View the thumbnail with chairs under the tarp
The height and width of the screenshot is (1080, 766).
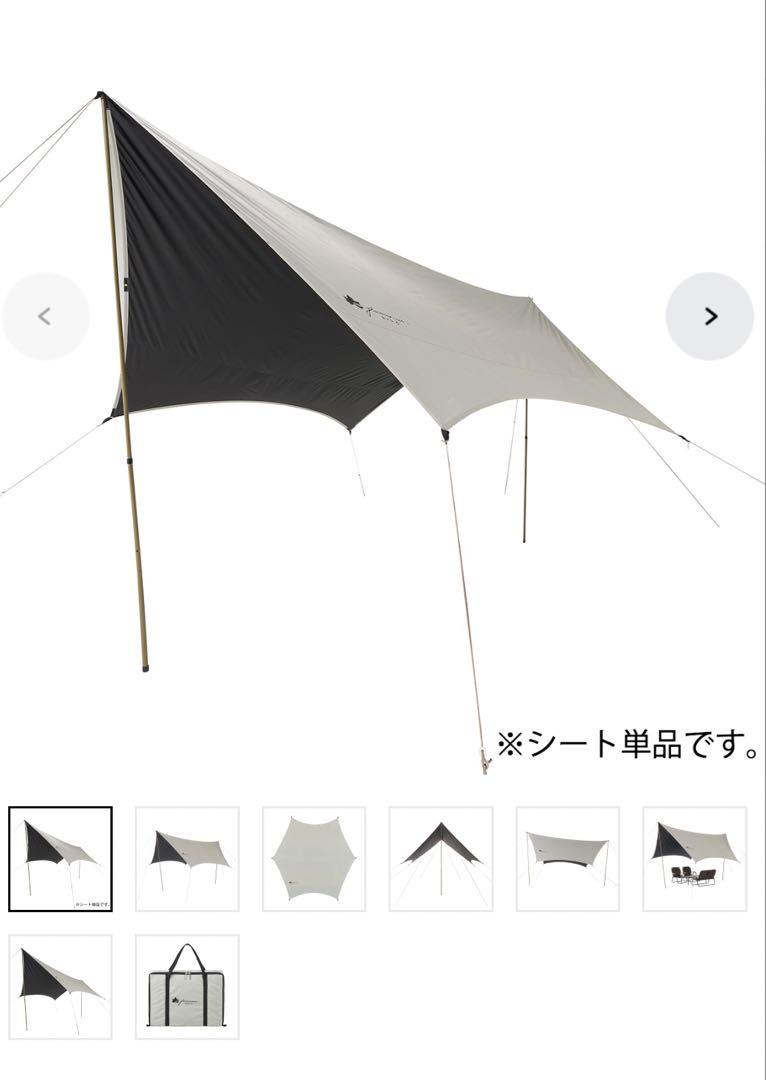[694, 858]
